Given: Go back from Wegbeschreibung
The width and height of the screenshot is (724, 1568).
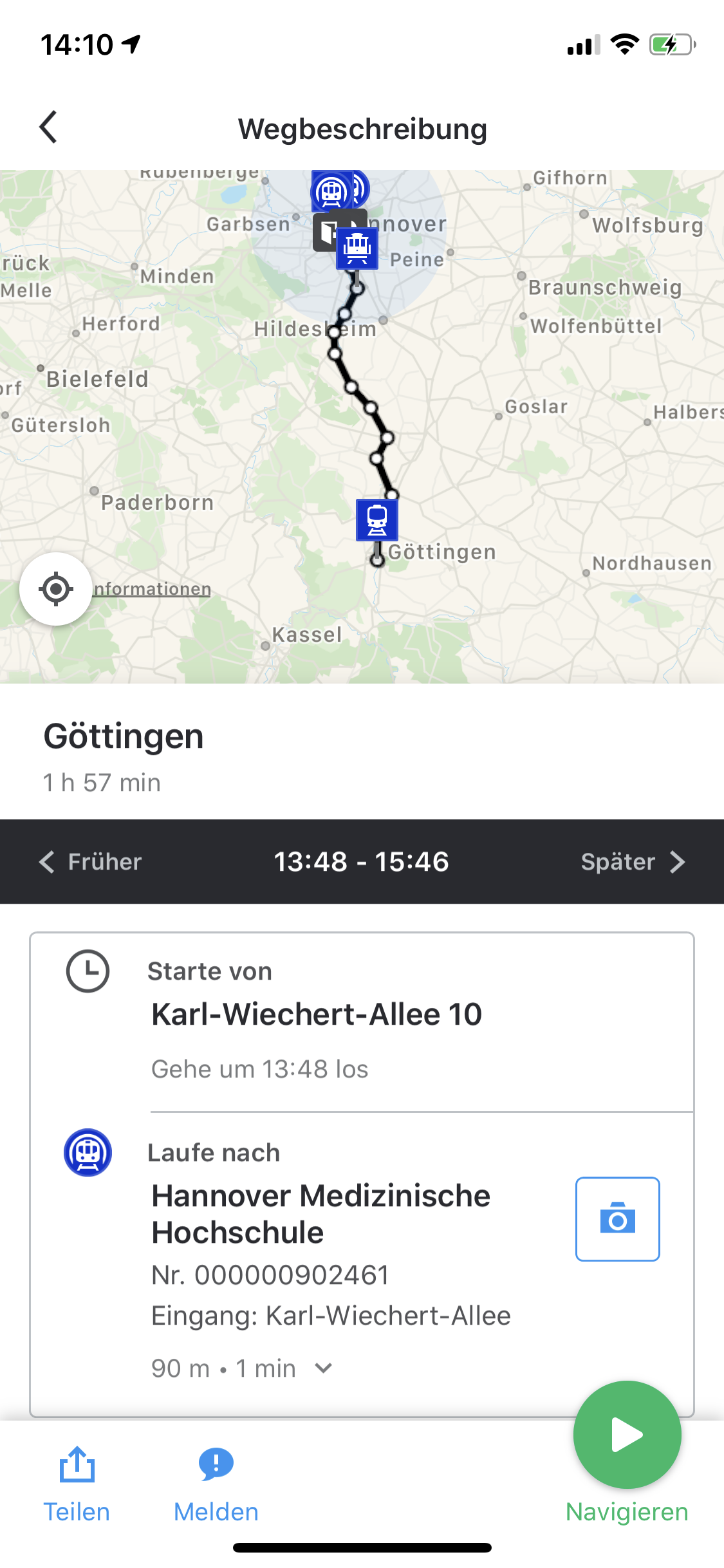Looking at the screenshot, I should click(x=49, y=127).
